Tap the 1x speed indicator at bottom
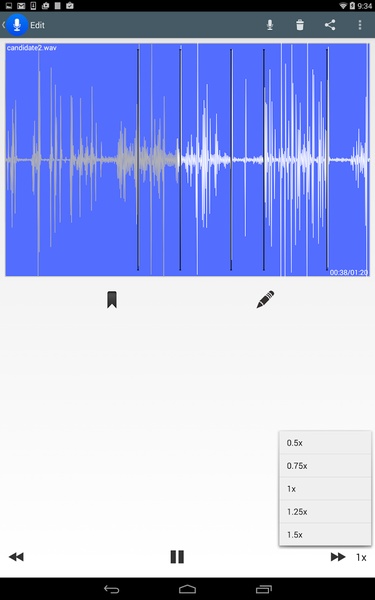Image resolution: width=375 pixels, height=600 pixels. [361, 558]
